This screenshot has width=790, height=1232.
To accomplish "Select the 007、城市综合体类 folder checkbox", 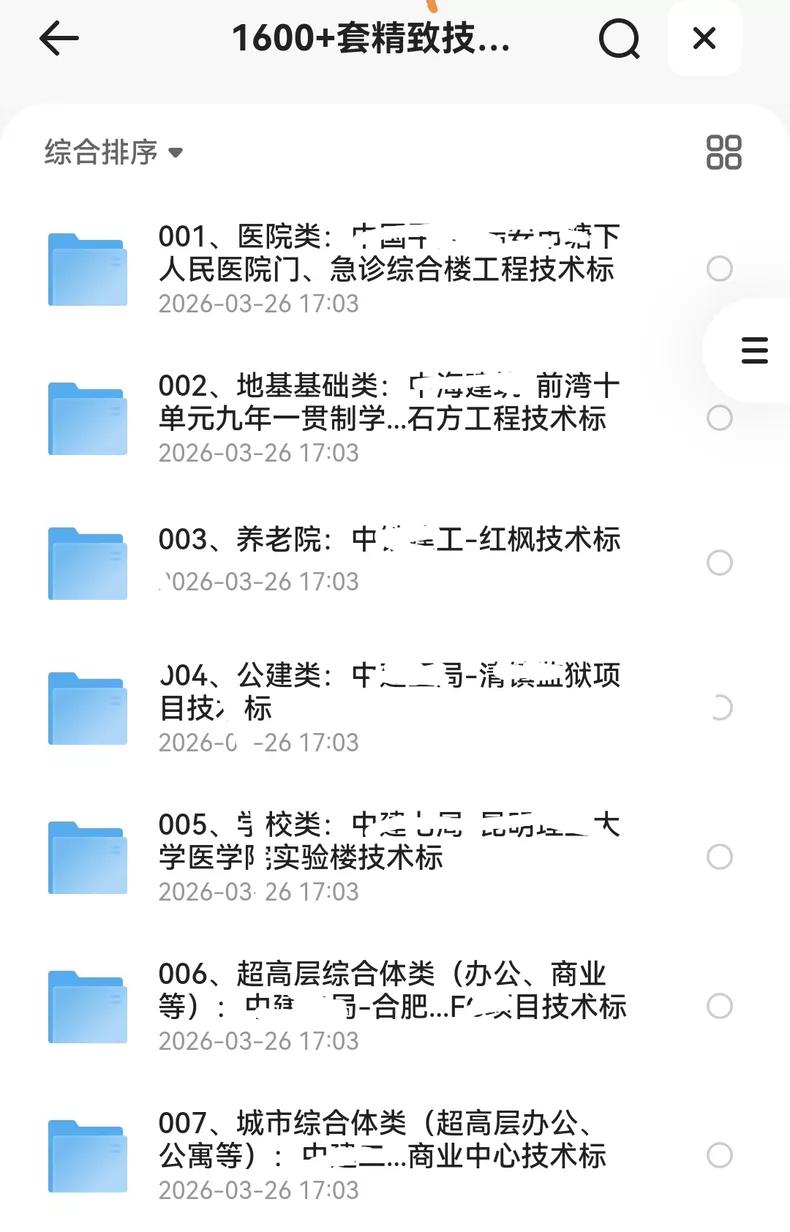I will (x=720, y=1156).
